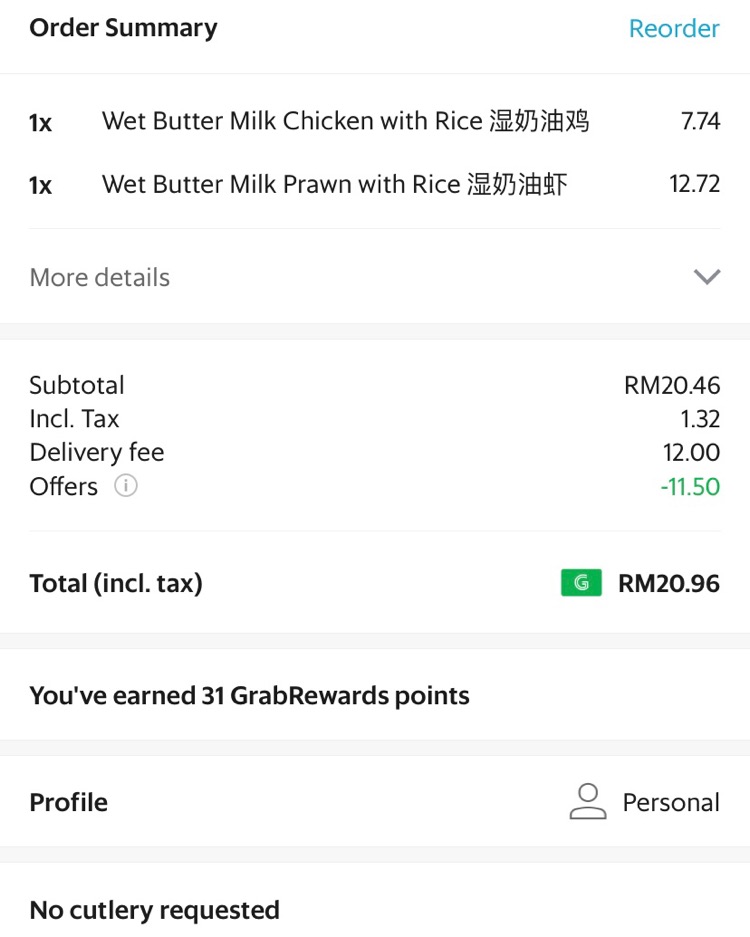Open the Personal profile row
The width and height of the screenshot is (750, 937).
[644, 802]
